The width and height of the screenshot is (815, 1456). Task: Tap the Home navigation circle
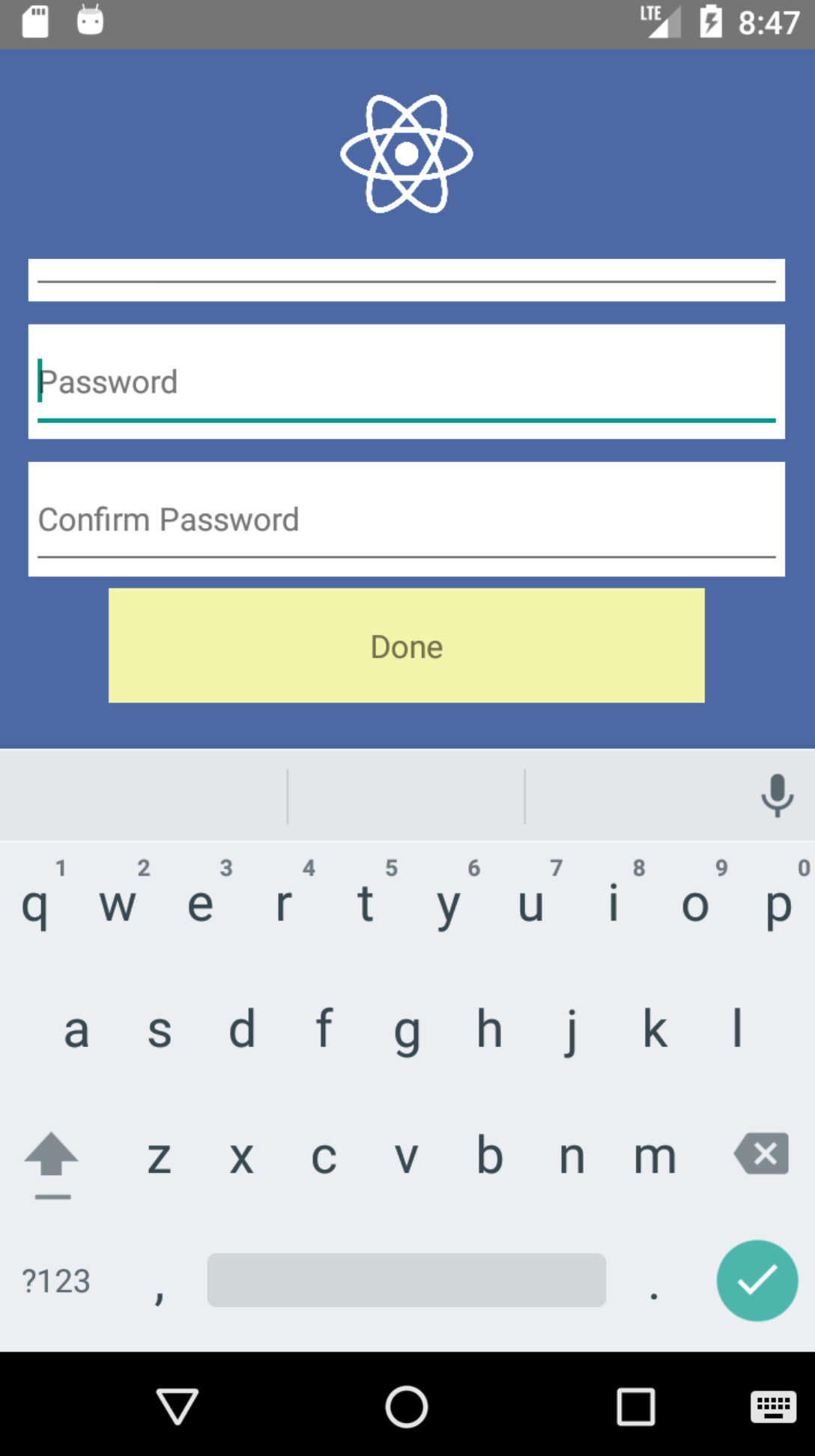tap(405, 1405)
